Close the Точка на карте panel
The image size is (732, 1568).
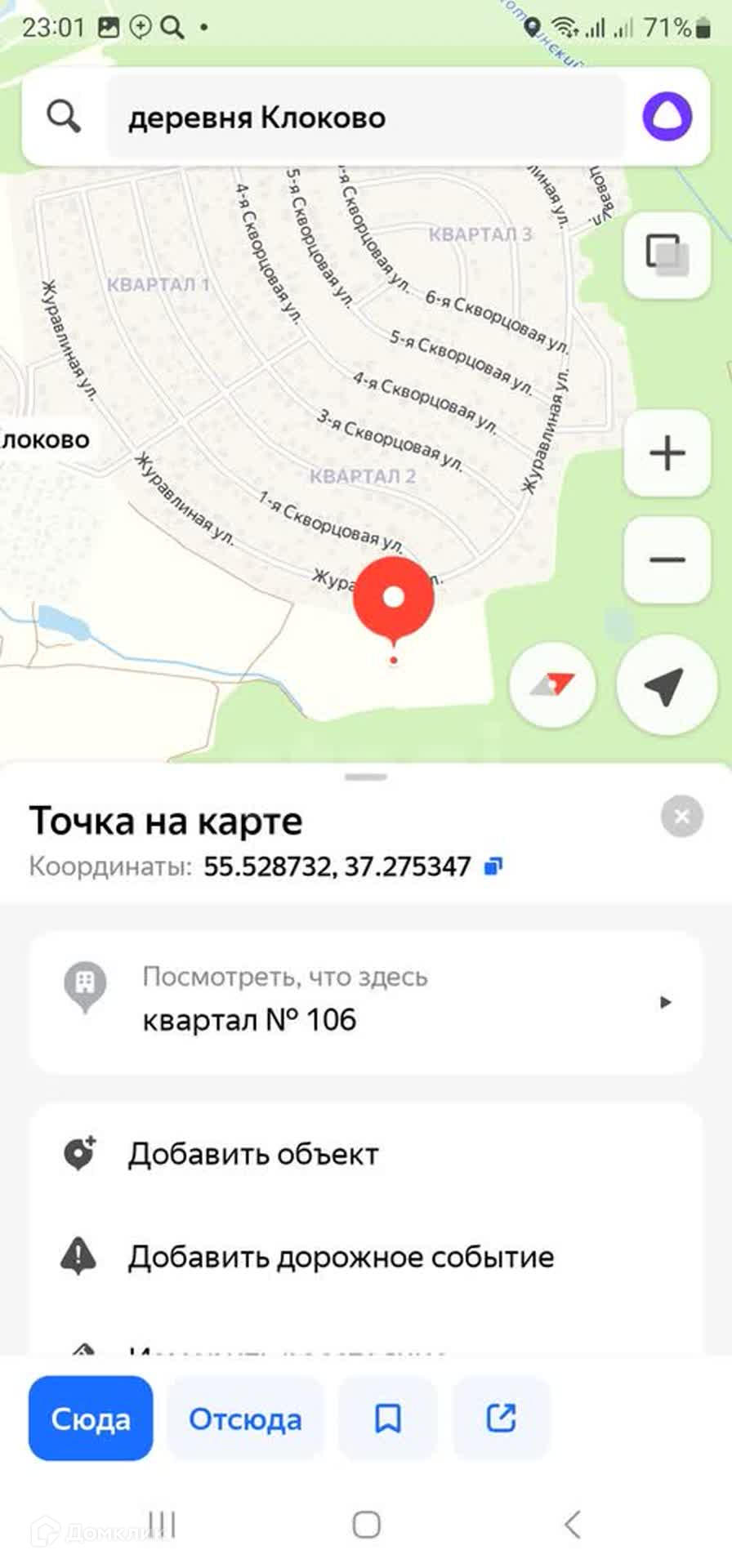pos(681,816)
